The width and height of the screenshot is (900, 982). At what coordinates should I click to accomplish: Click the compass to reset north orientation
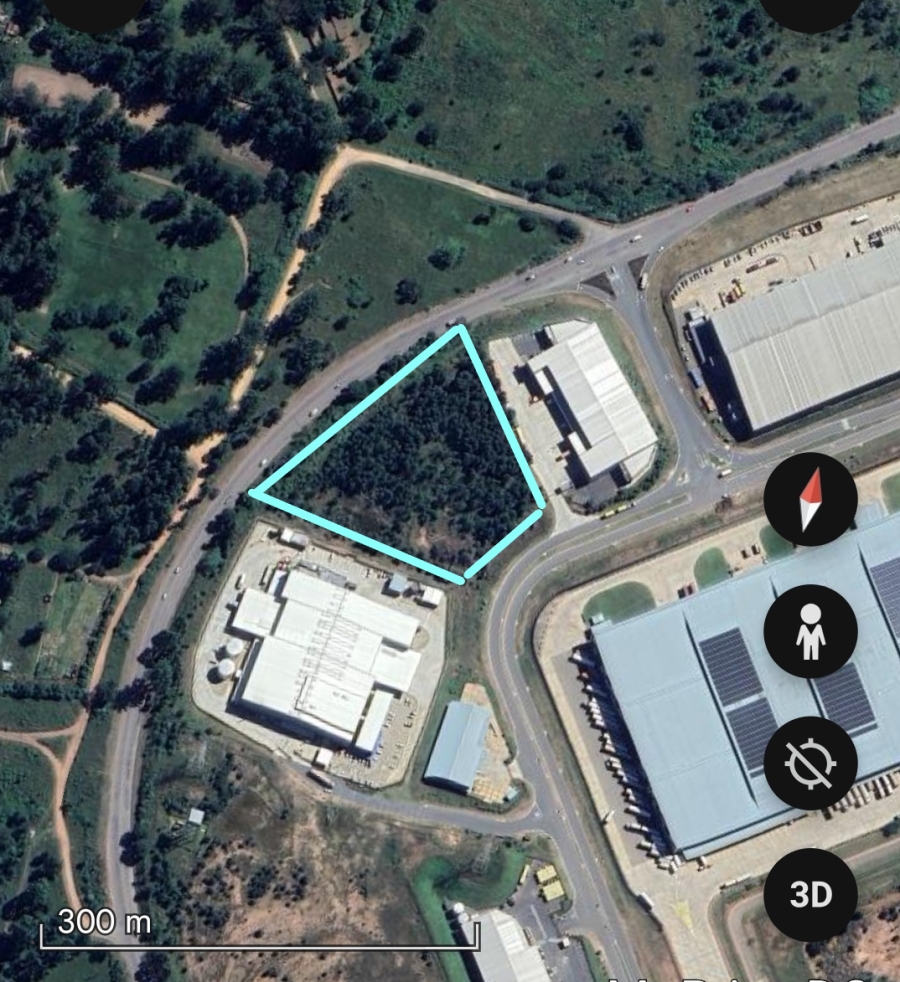(x=810, y=498)
